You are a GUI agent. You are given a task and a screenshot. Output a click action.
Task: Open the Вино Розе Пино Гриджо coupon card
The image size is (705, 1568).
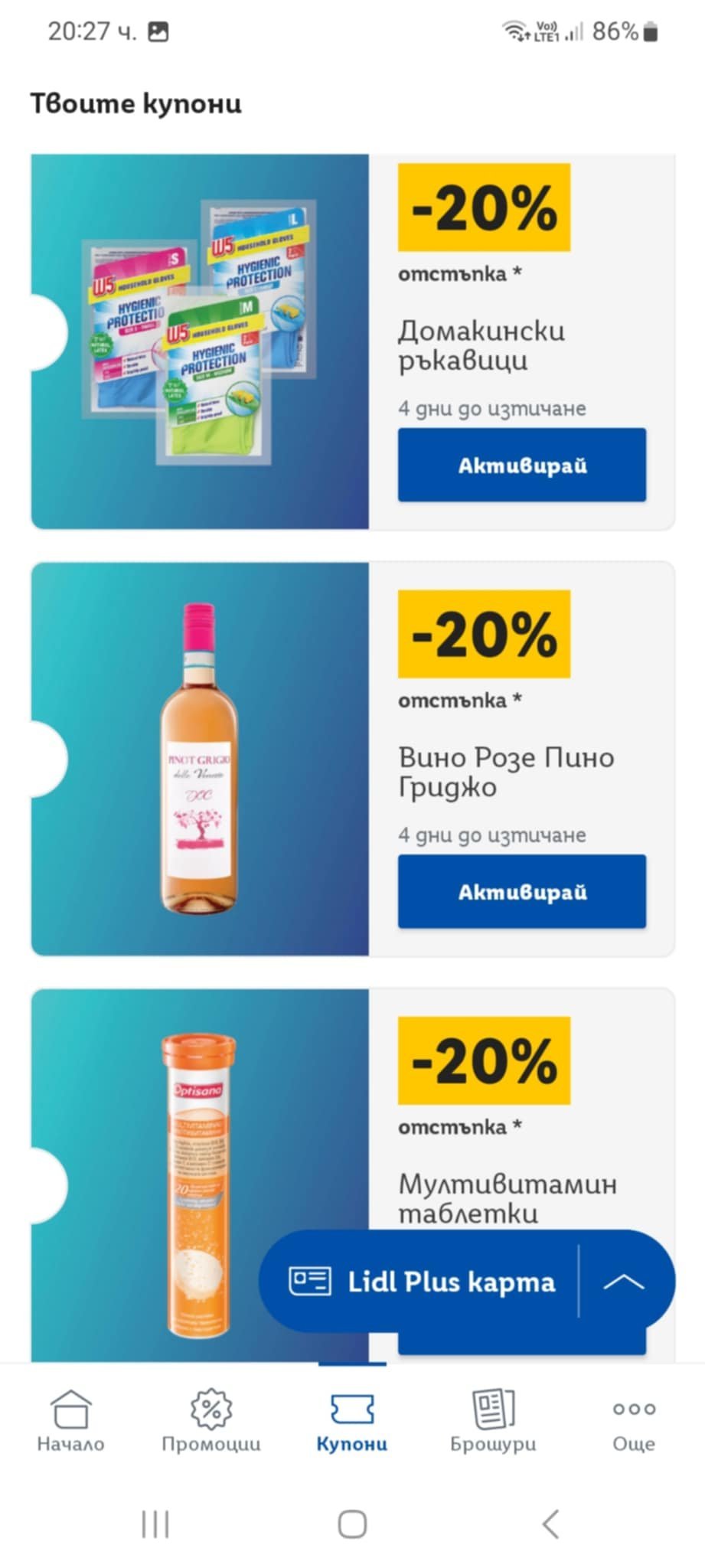(x=352, y=759)
